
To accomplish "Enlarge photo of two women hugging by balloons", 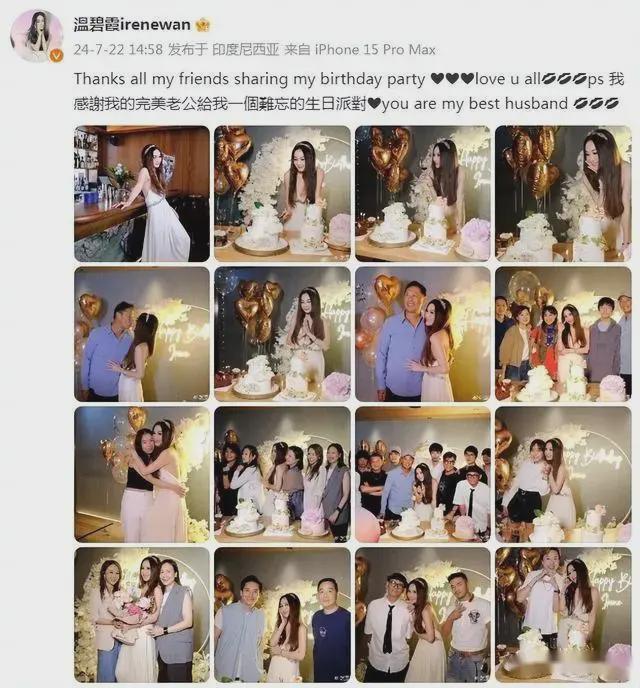I will pyautogui.click(x=141, y=474).
